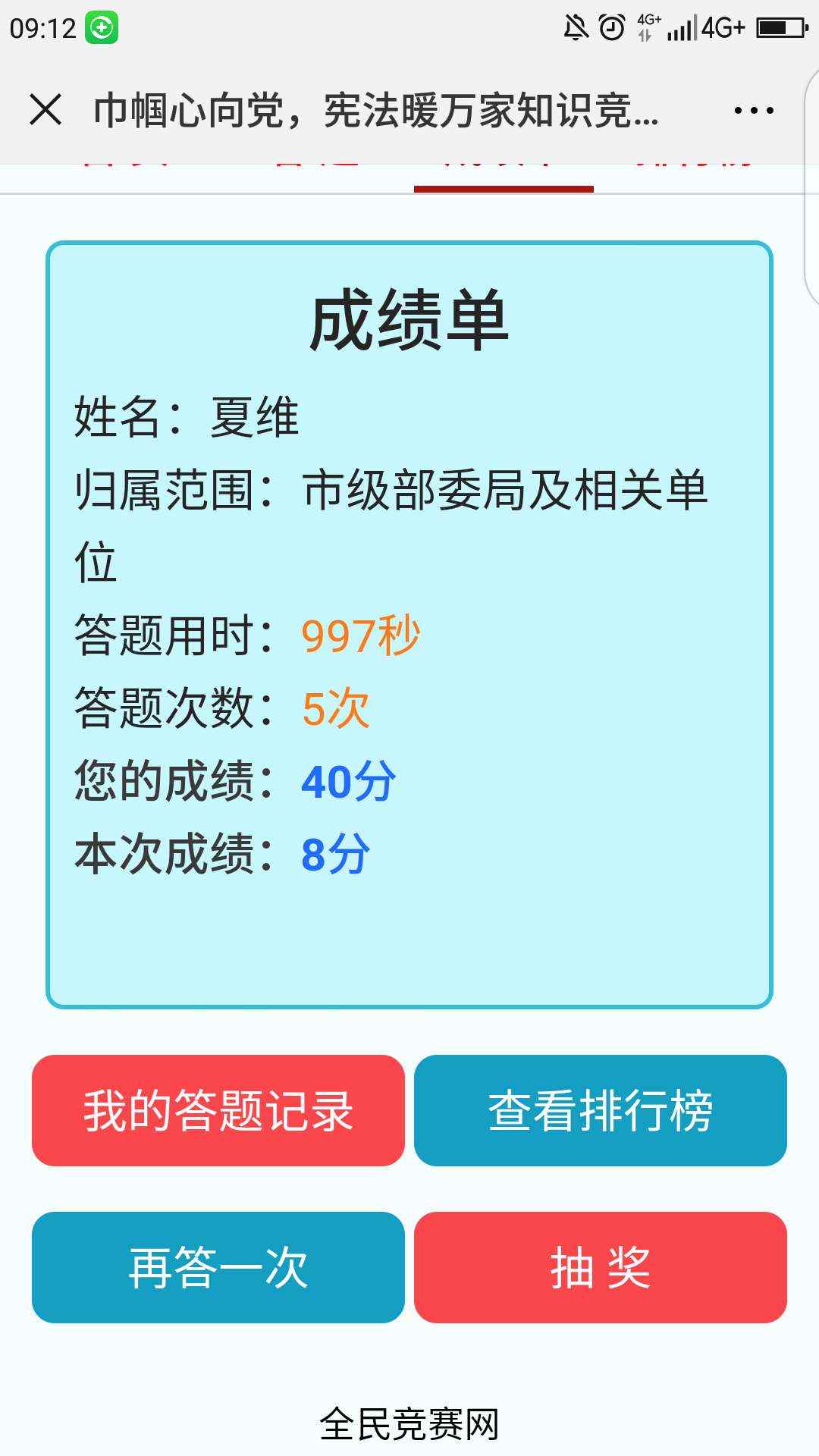Tap 再答一次 to retry the quiz

pos(218,1267)
